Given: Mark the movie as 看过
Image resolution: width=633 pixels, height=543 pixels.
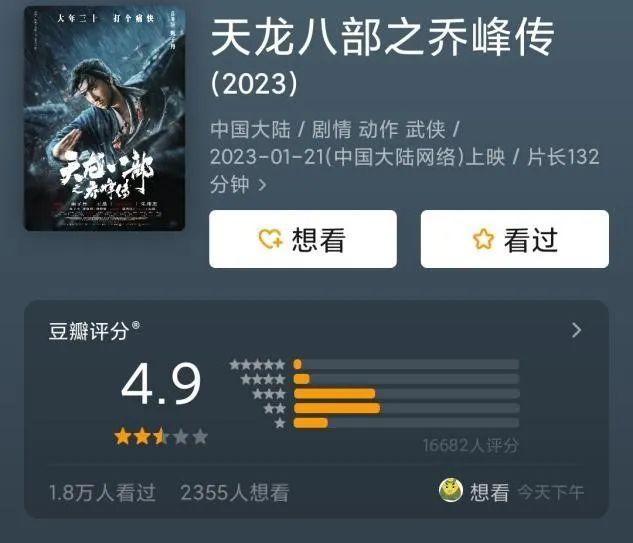Looking at the screenshot, I should coord(514,239).
